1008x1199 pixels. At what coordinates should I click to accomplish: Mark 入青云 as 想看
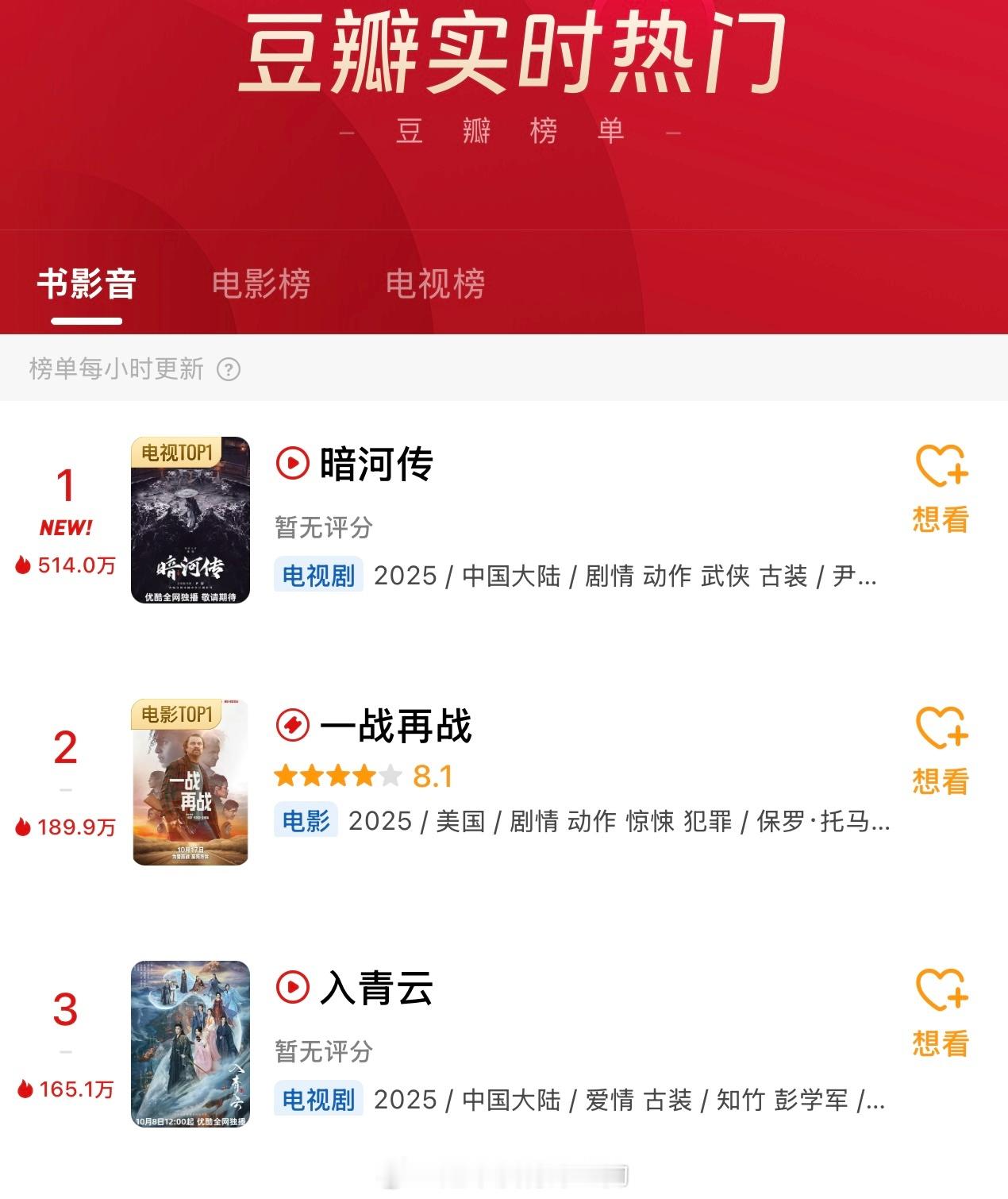(x=941, y=1012)
